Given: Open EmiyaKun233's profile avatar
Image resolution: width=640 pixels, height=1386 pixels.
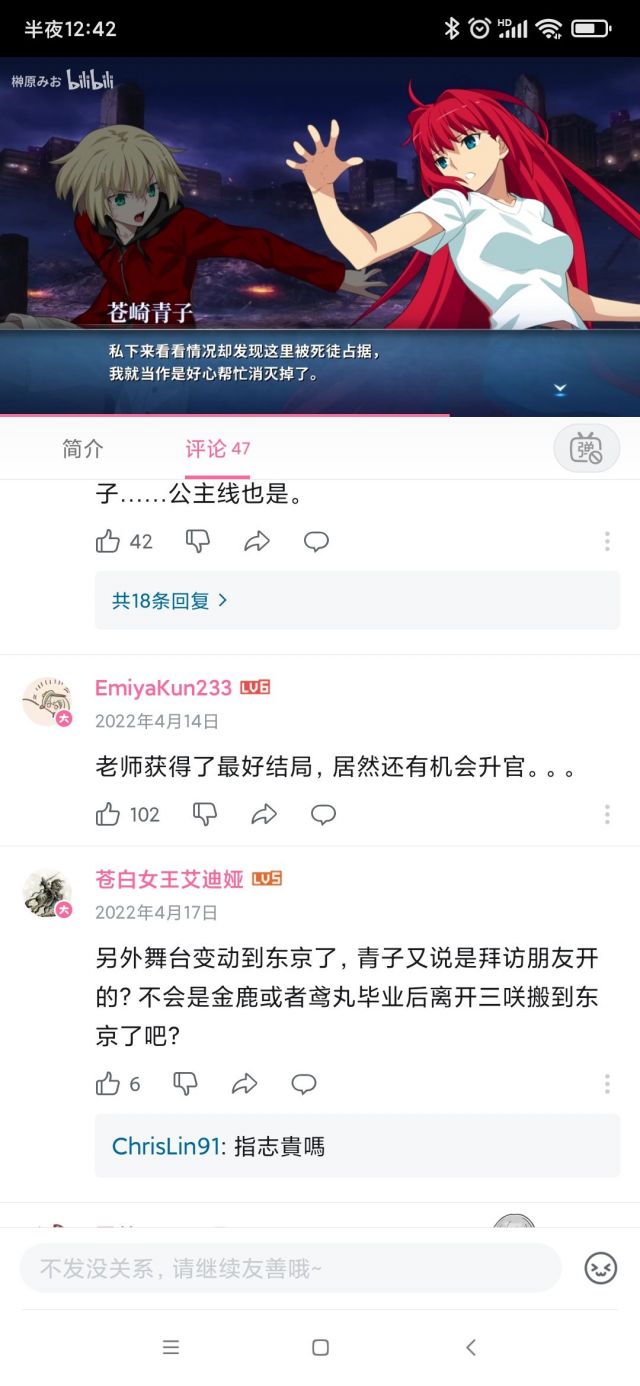Looking at the screenshot, I should [x=47, y=701].
